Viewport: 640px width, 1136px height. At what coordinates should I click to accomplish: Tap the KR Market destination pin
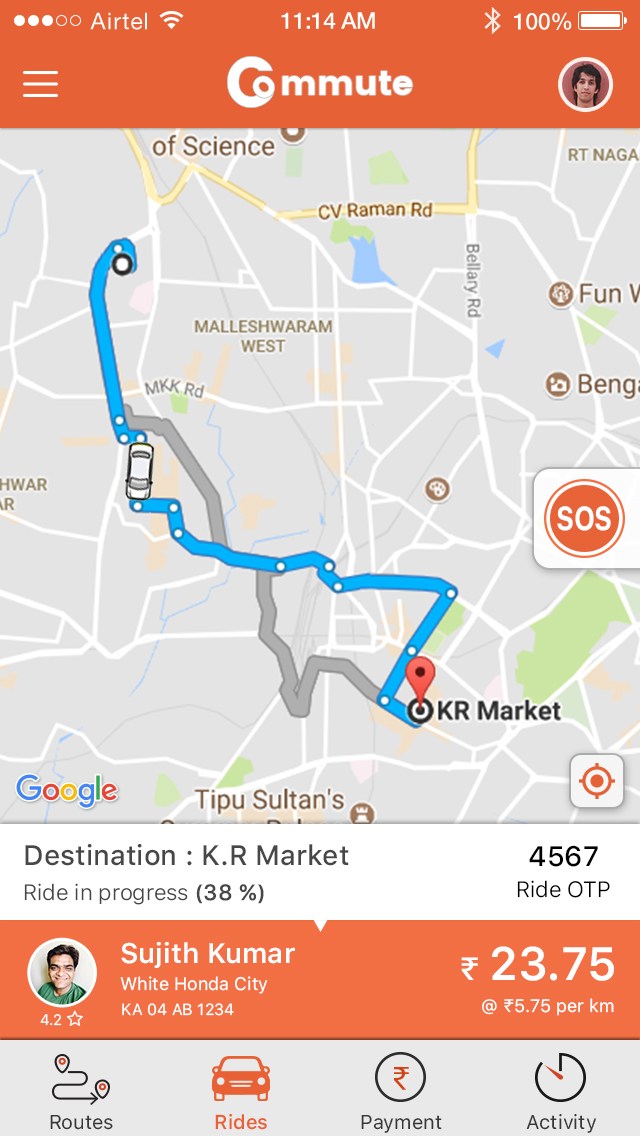tap(421, 682)
